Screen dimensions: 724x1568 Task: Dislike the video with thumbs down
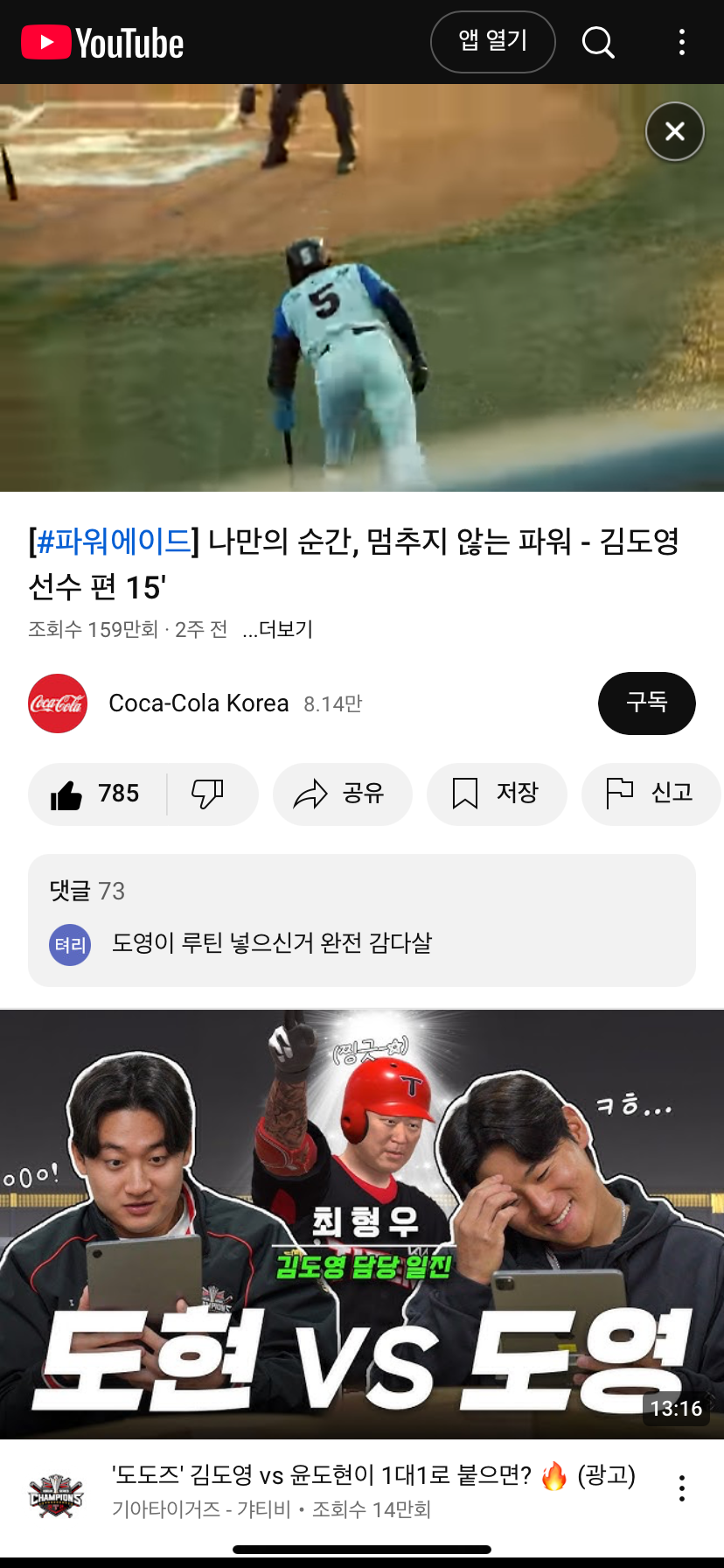[210, 794]
